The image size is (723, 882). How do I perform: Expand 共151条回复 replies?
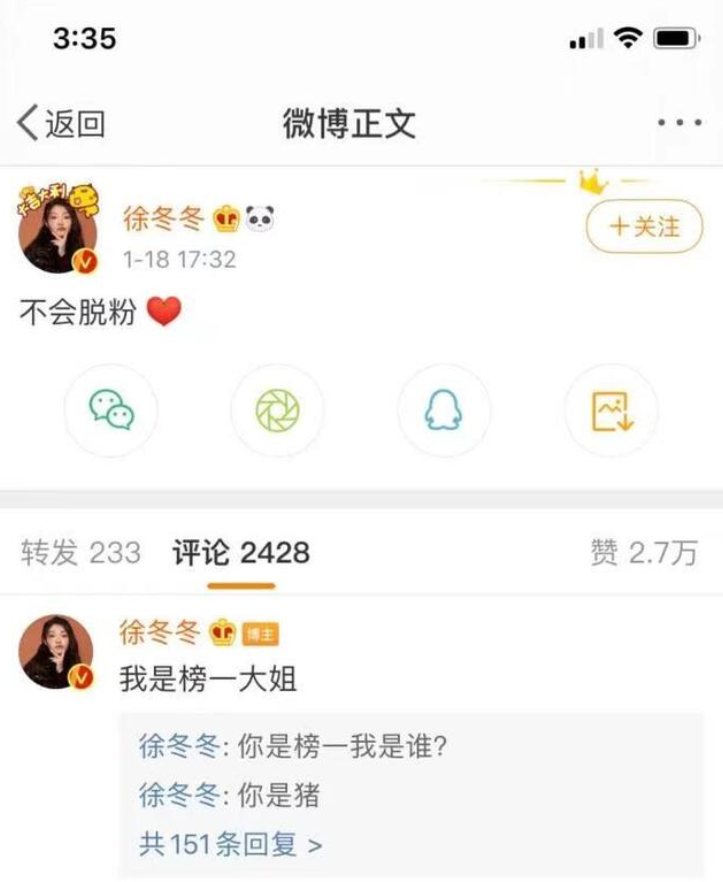point(230,845)
